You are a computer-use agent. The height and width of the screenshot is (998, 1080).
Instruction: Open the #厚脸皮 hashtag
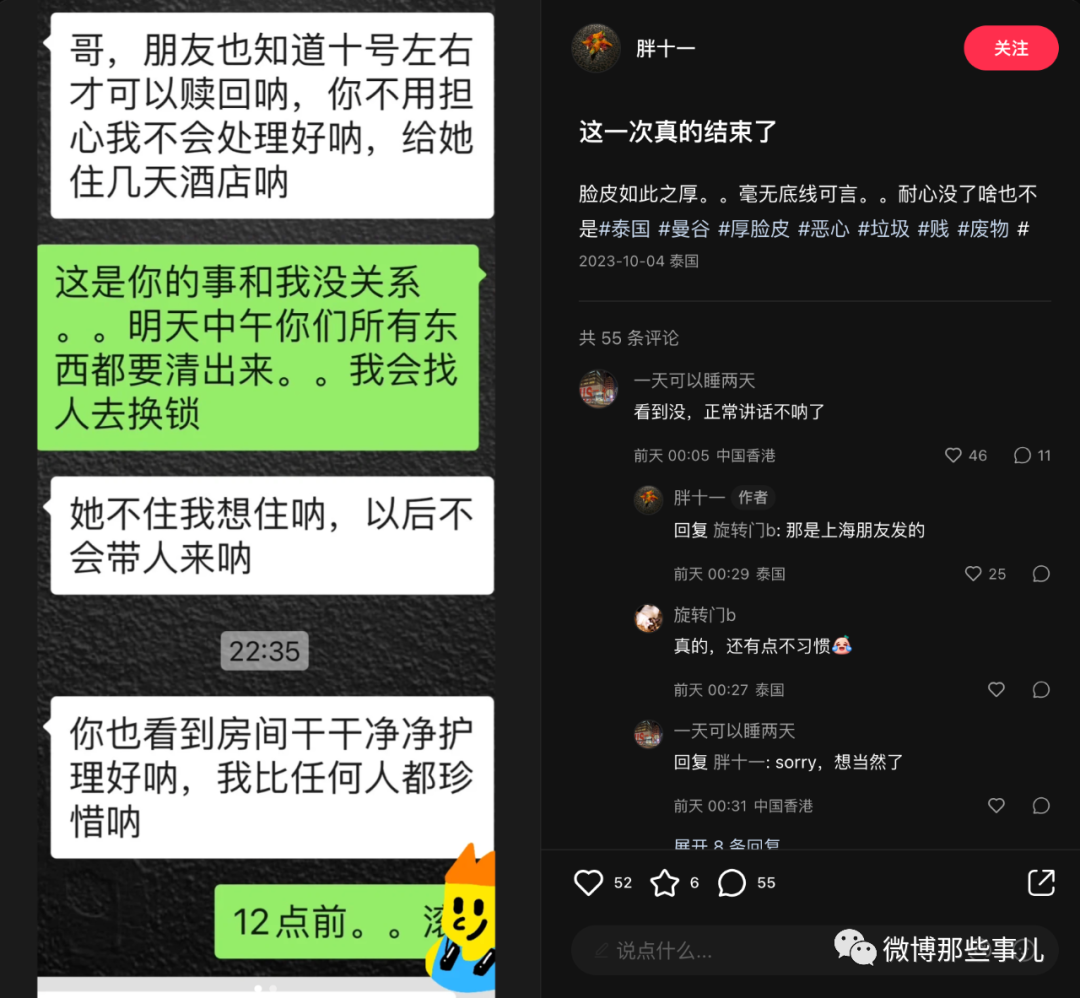click(x=753, y=229)
